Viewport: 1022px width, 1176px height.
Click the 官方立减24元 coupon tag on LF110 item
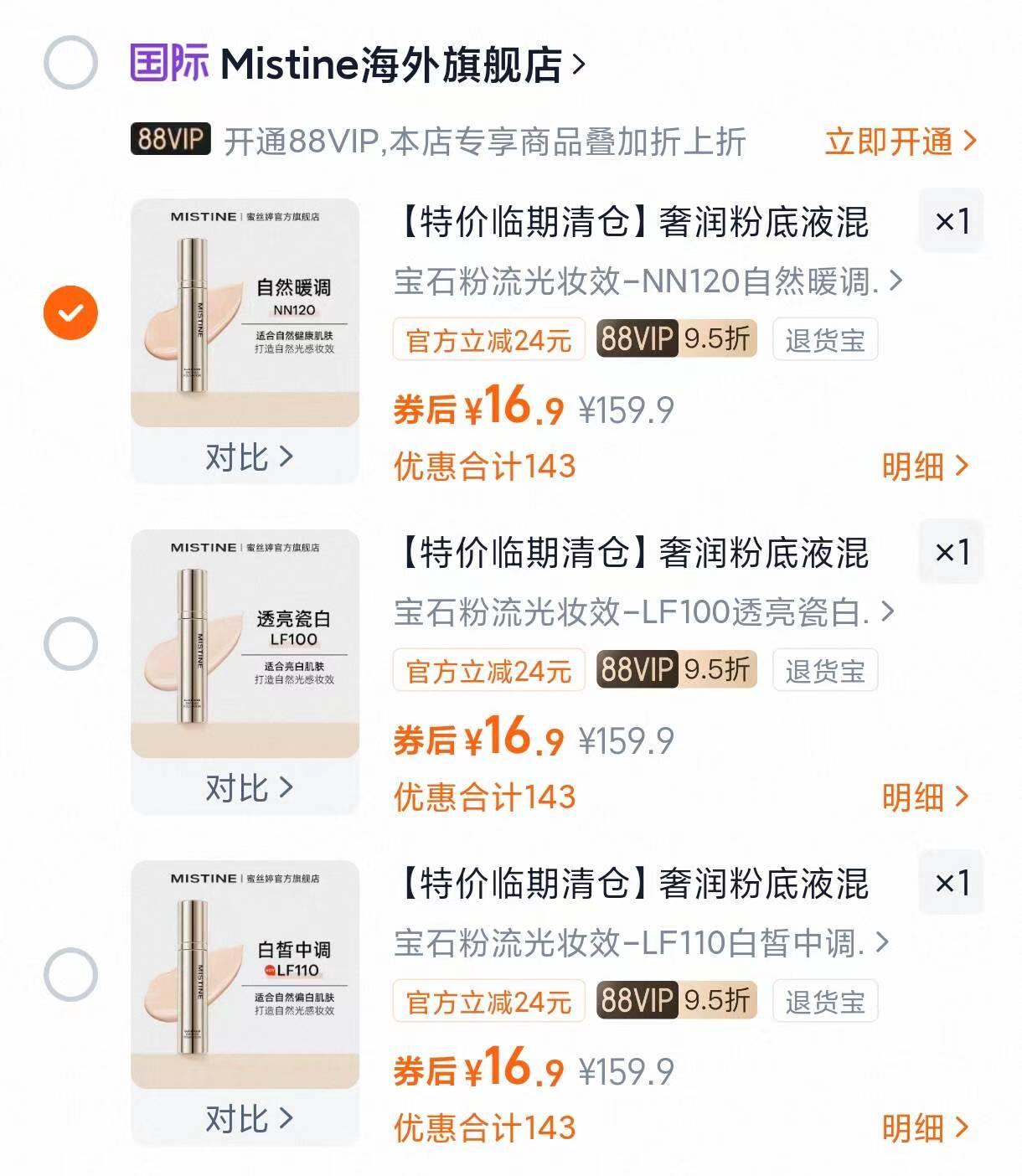point(488,1001)
